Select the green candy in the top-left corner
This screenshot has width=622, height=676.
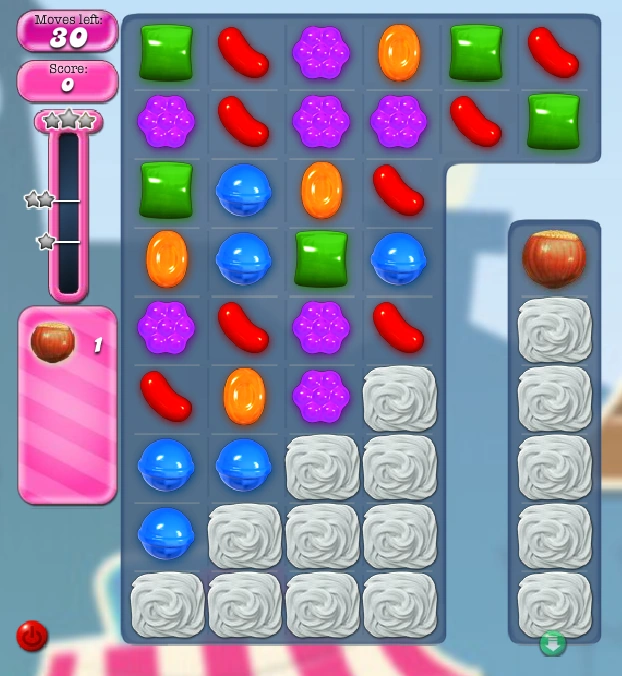[166, 53]
